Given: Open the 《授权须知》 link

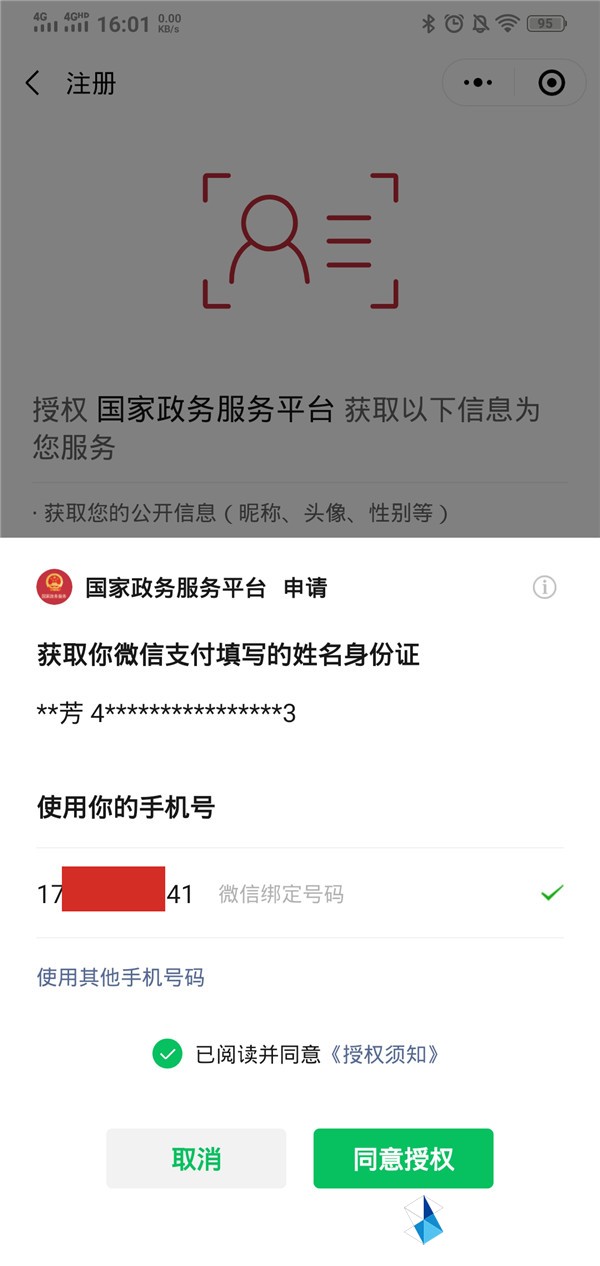Looking at the screenshot, I should (x=384, y=1054).
